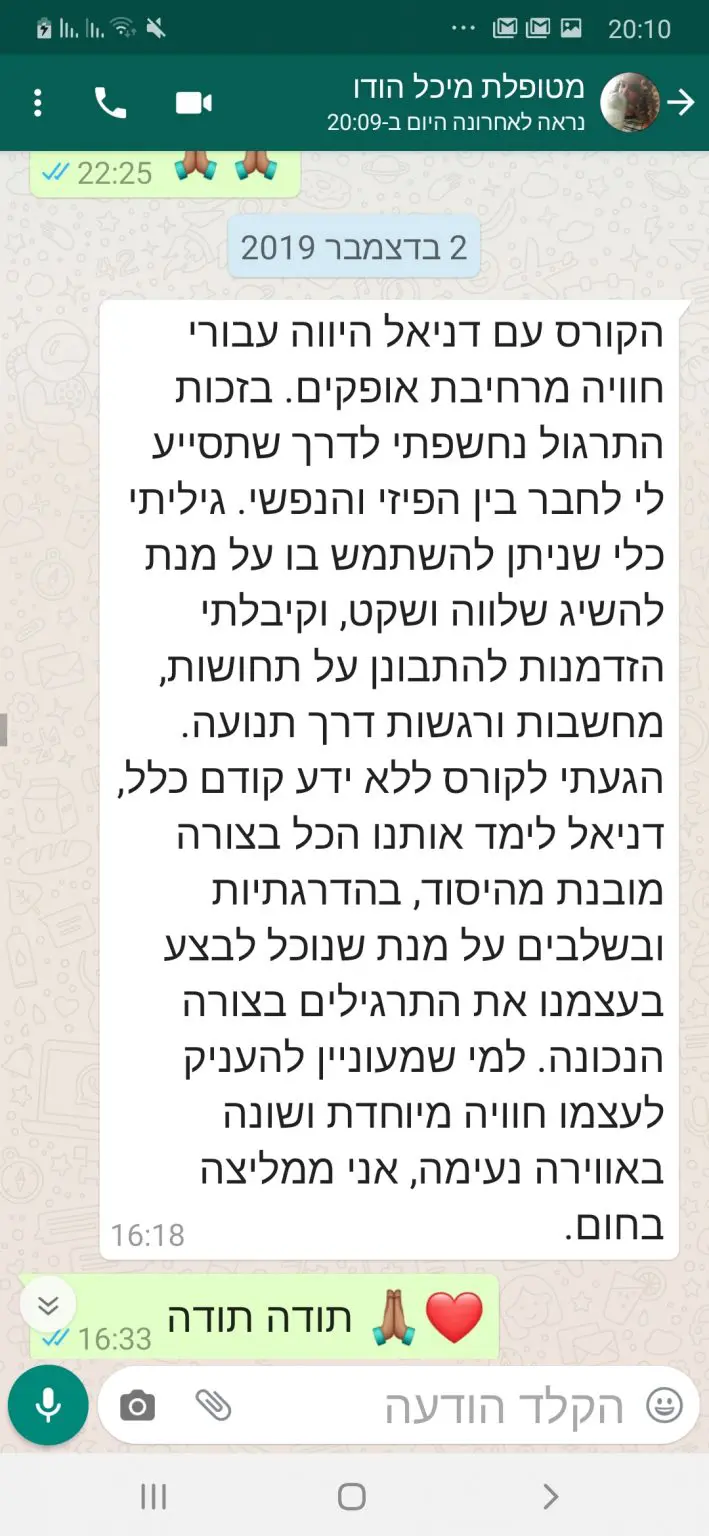Image resolution: width=709 pixels, height=1536 pixels.
Task: Tap the system home button
Action: [352, 1496]
